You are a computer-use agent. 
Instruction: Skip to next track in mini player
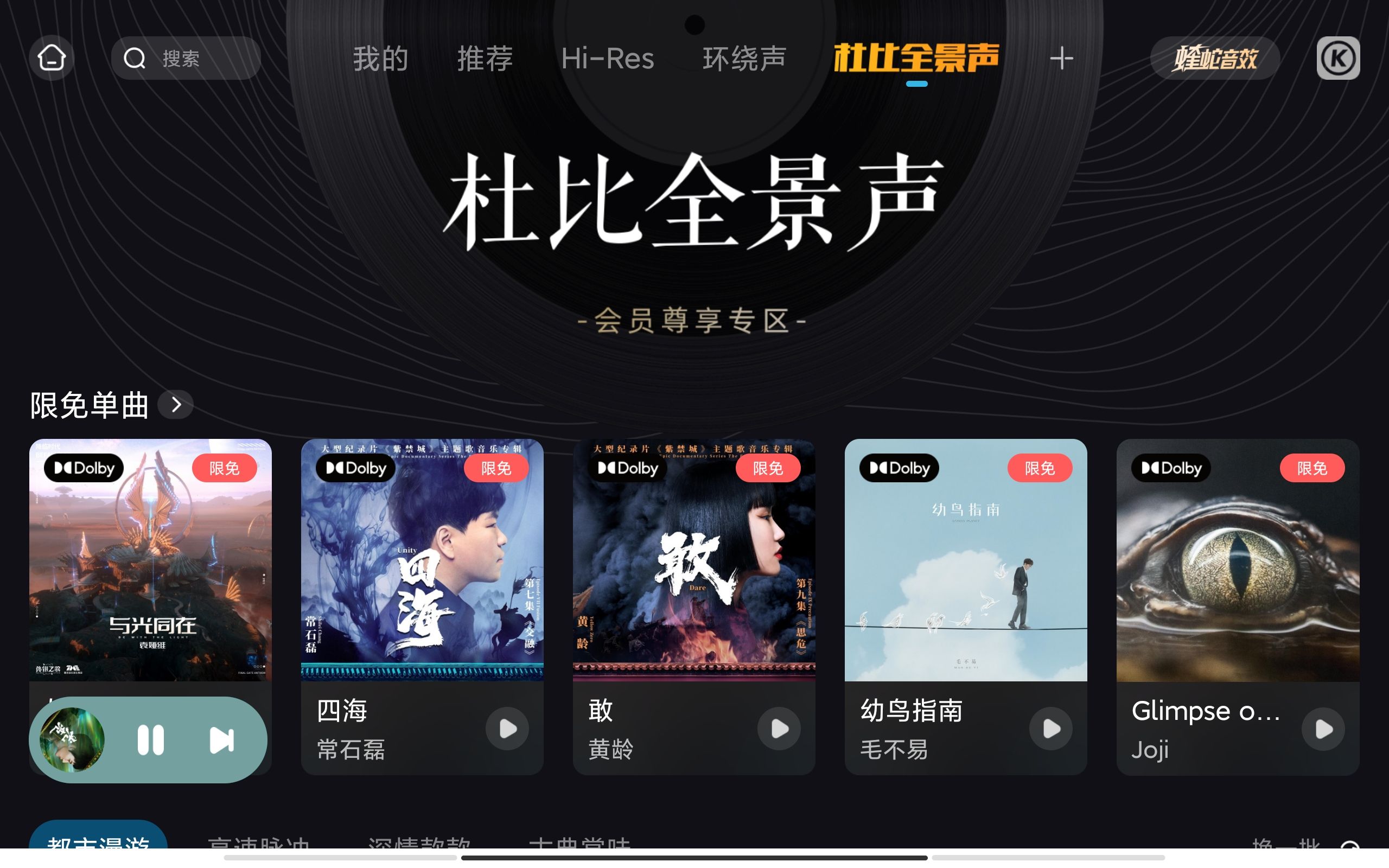click(221, 739)
